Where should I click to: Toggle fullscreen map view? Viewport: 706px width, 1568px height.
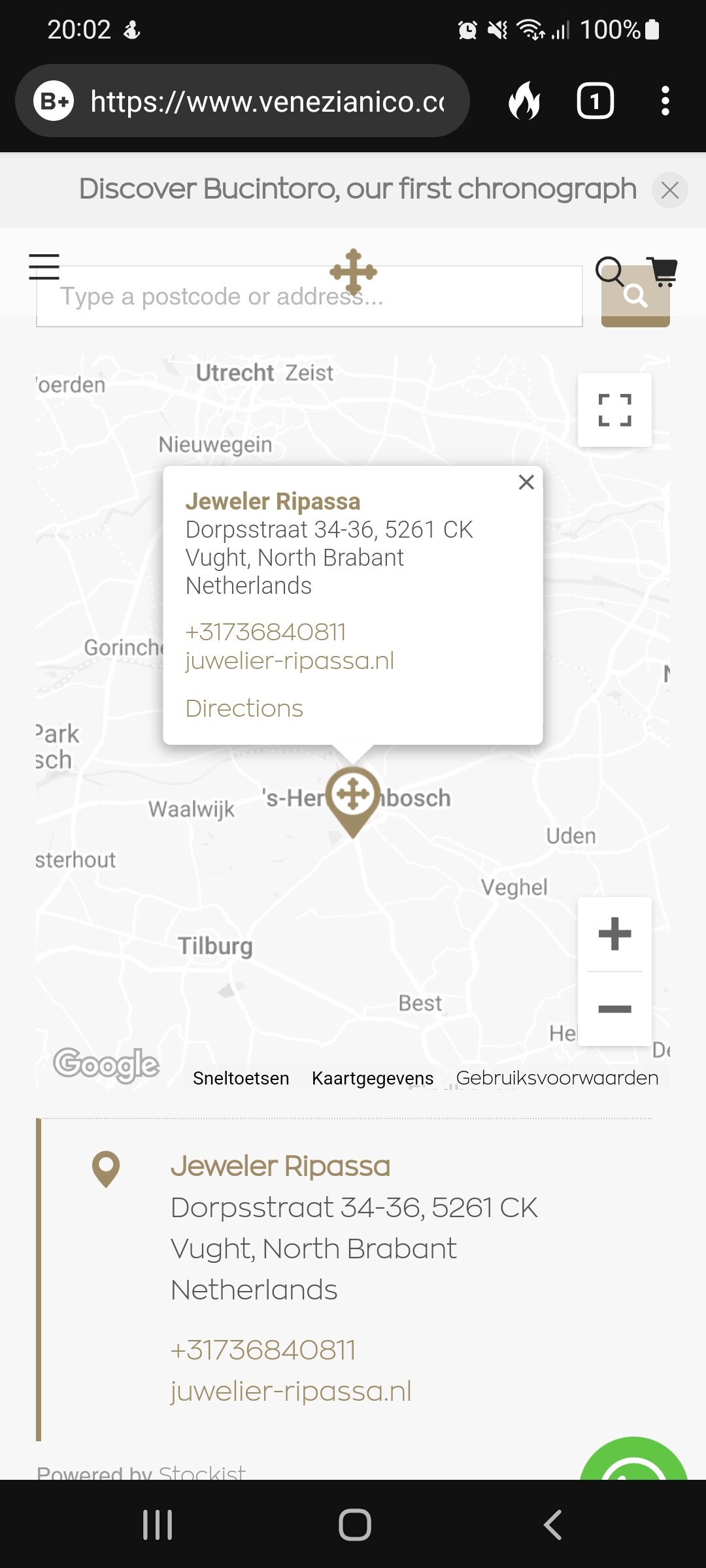614,410
